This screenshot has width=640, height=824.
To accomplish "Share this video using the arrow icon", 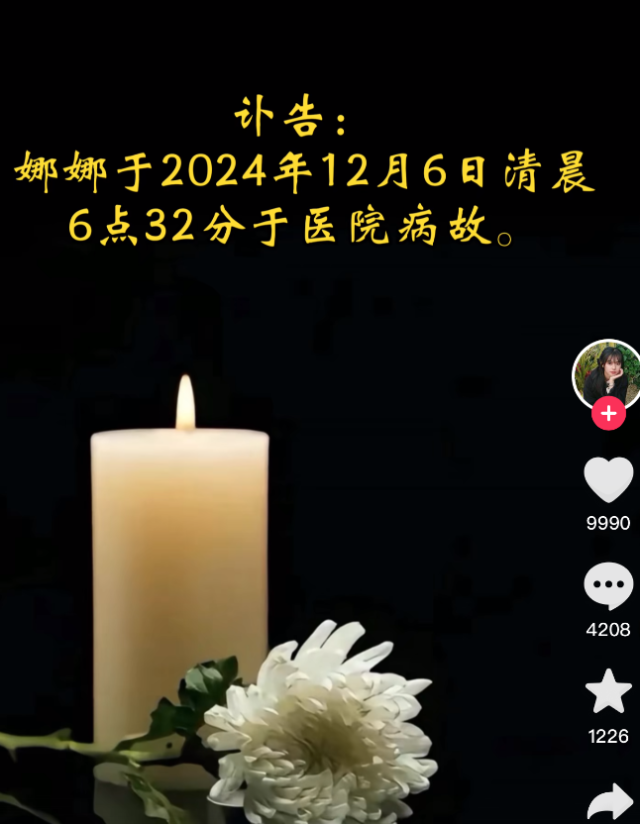I will coord(610,801).
